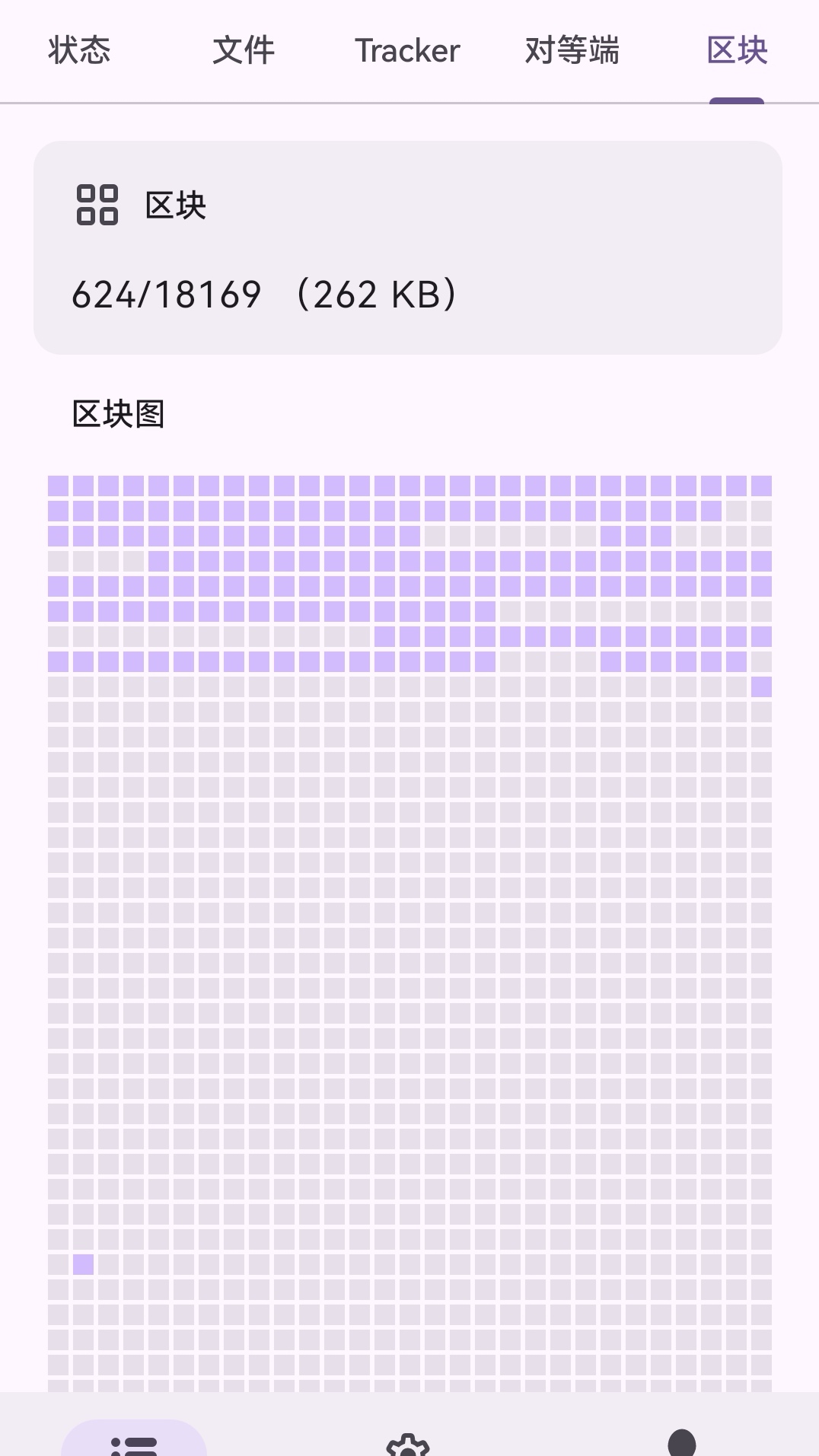
Task: Open the list item in bottom navigation
Action: pos(134,1441)
